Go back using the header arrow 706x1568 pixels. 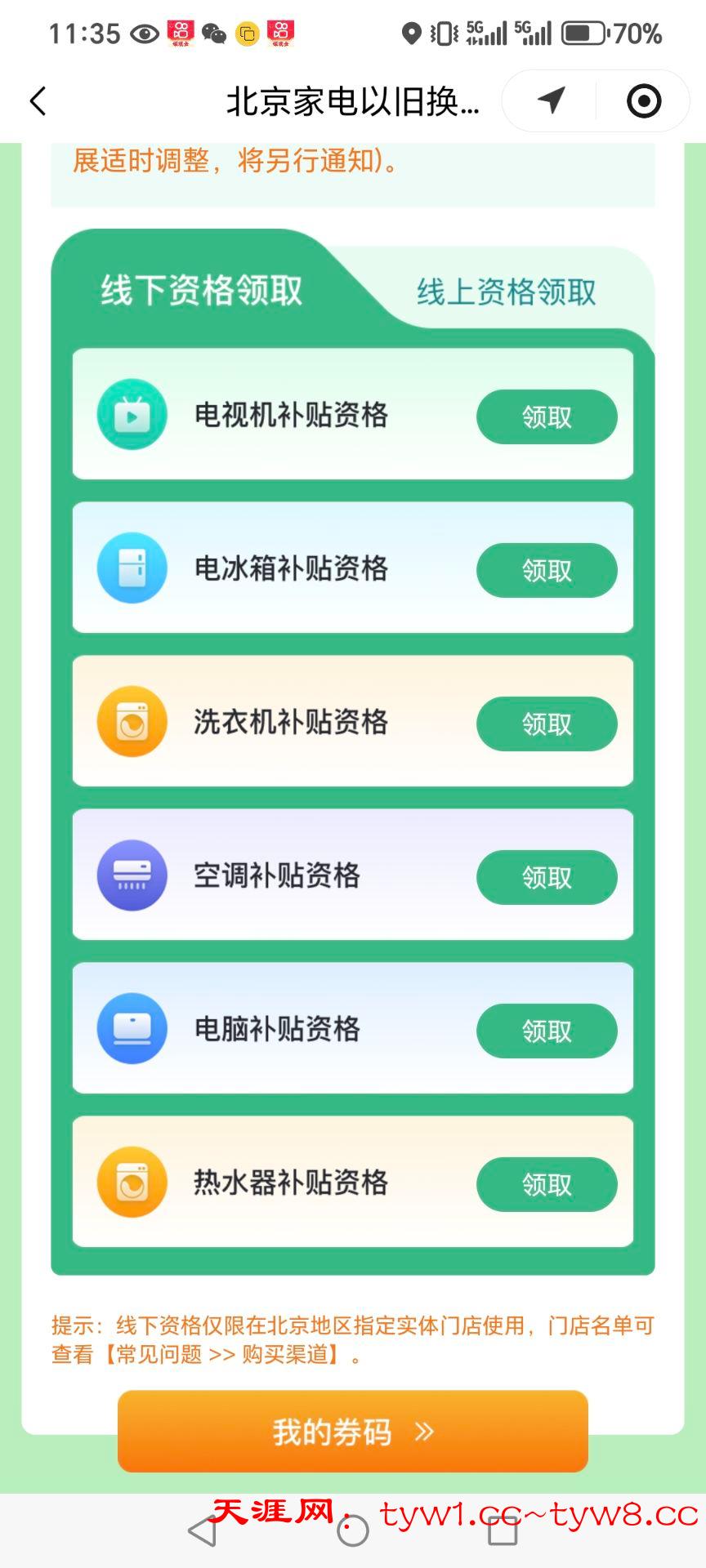(x=38, y=101)
